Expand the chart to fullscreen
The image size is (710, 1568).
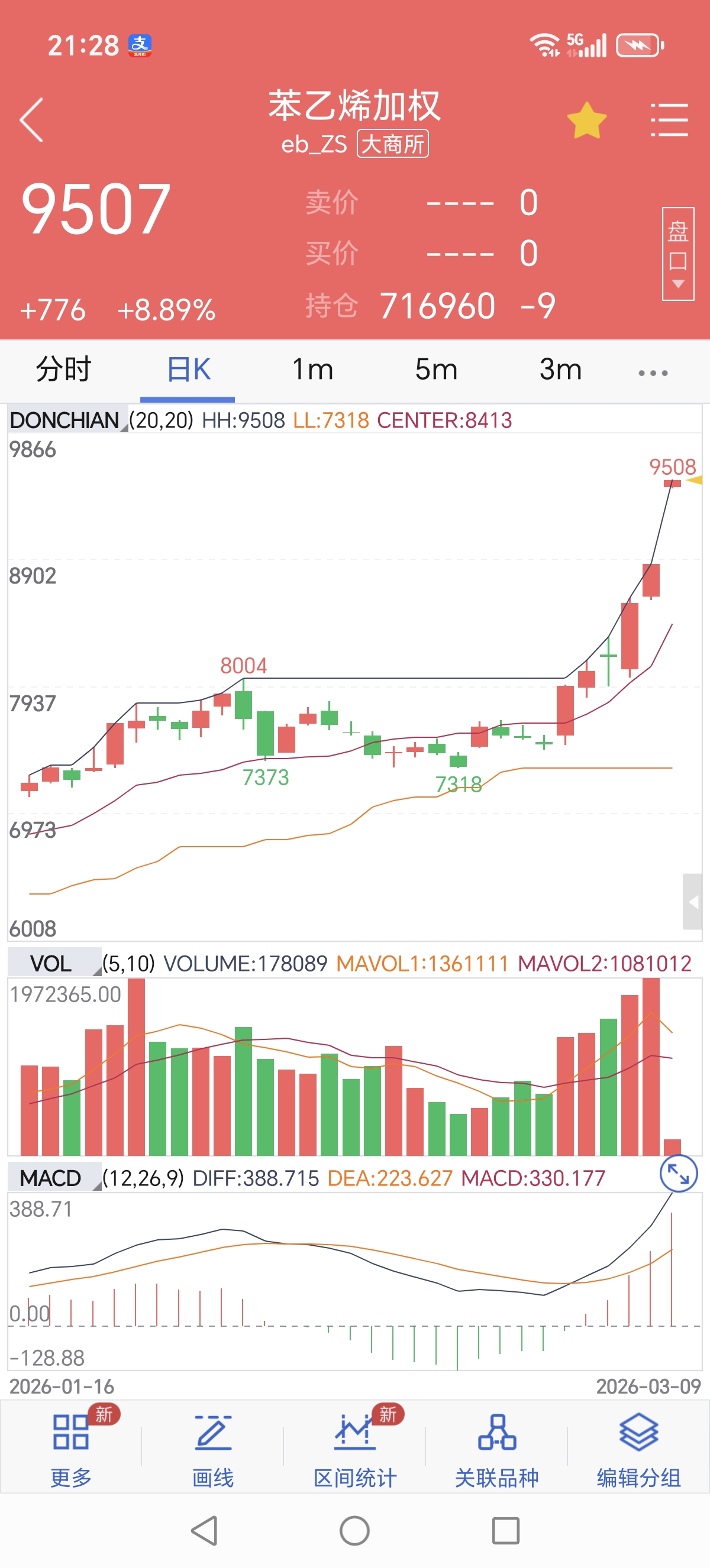(x=677, y=1173)
